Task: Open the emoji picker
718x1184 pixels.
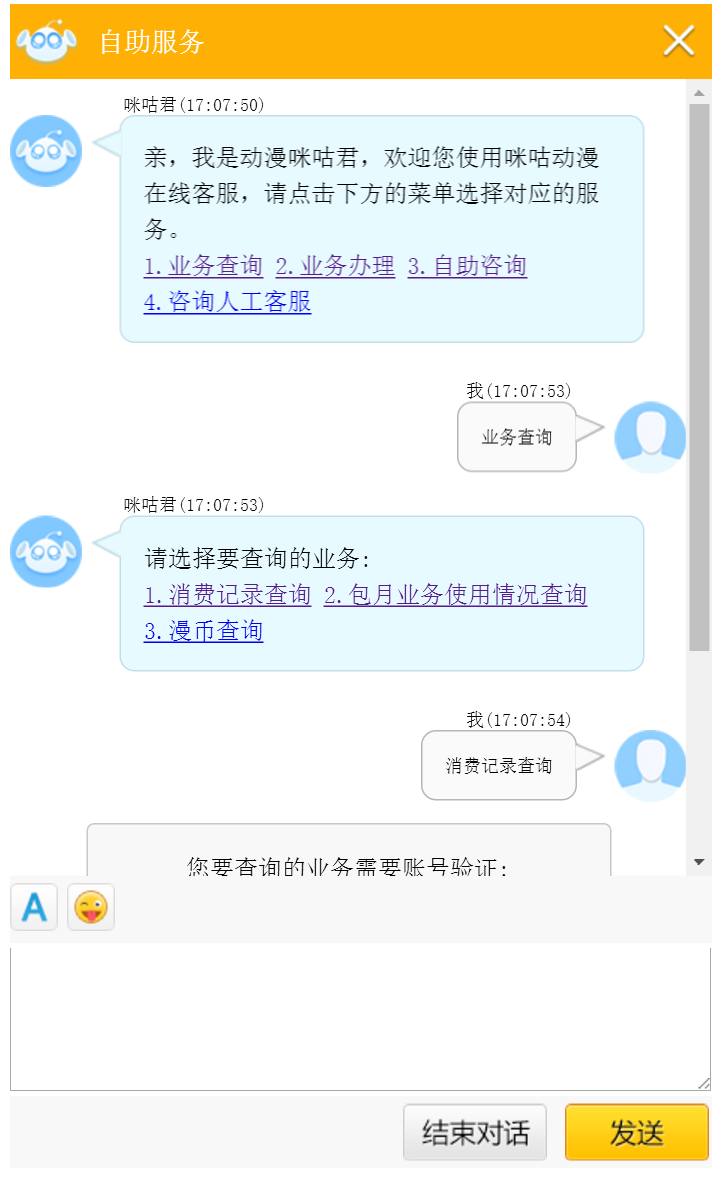Action: [91, 907]
